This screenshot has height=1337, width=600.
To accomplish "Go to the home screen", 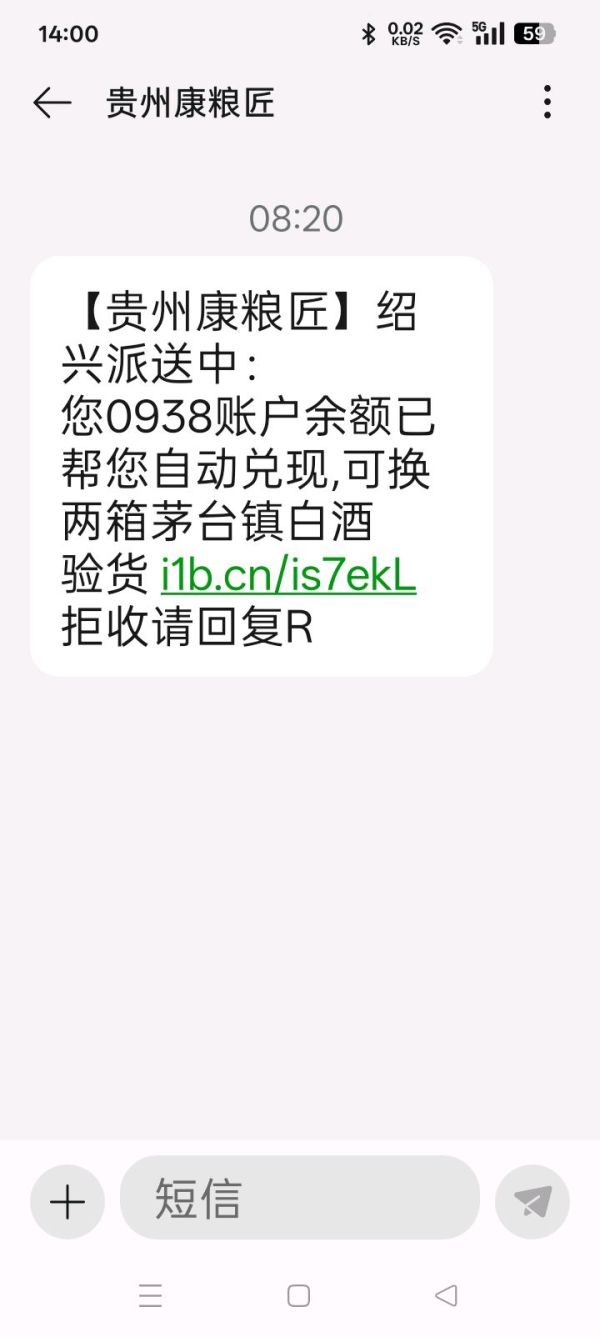I will point(298,1296).
